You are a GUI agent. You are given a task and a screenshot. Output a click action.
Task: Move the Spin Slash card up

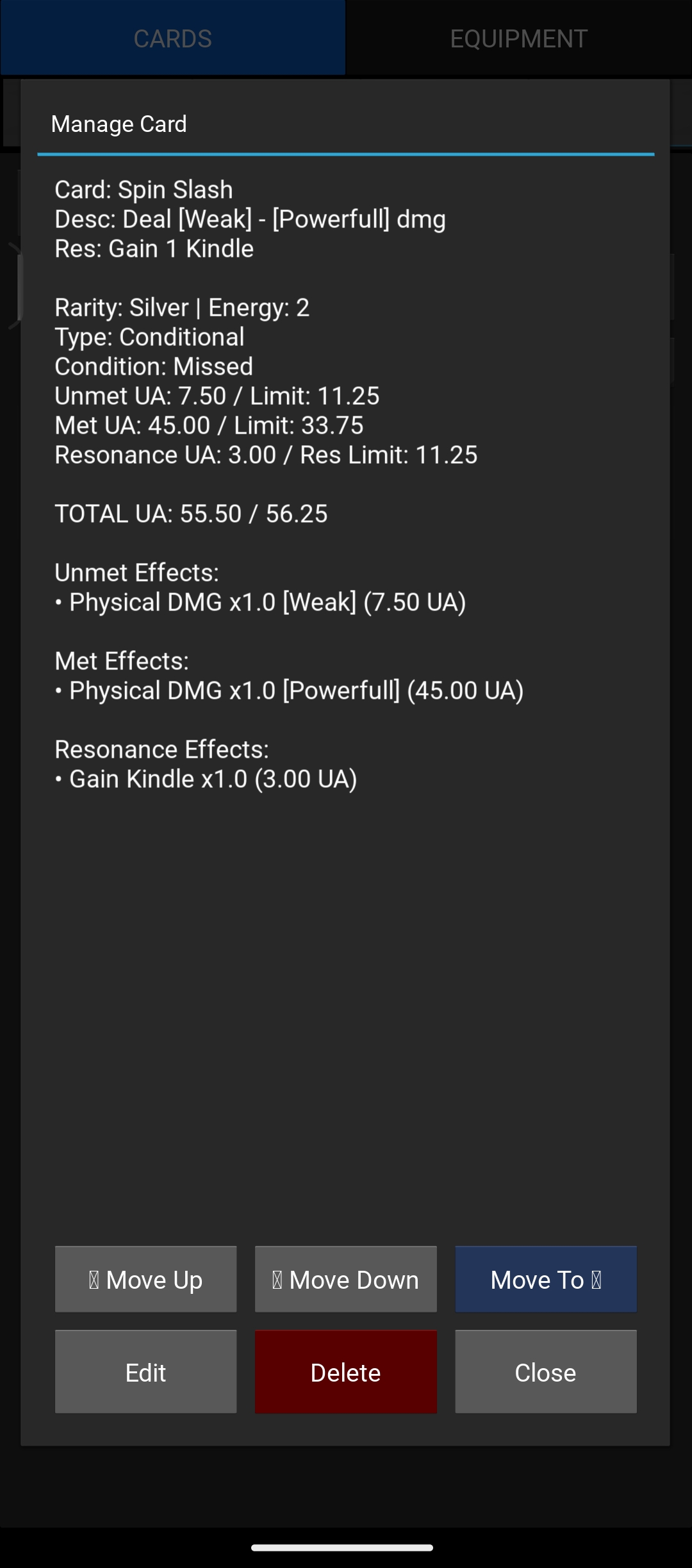[145, 1279]
